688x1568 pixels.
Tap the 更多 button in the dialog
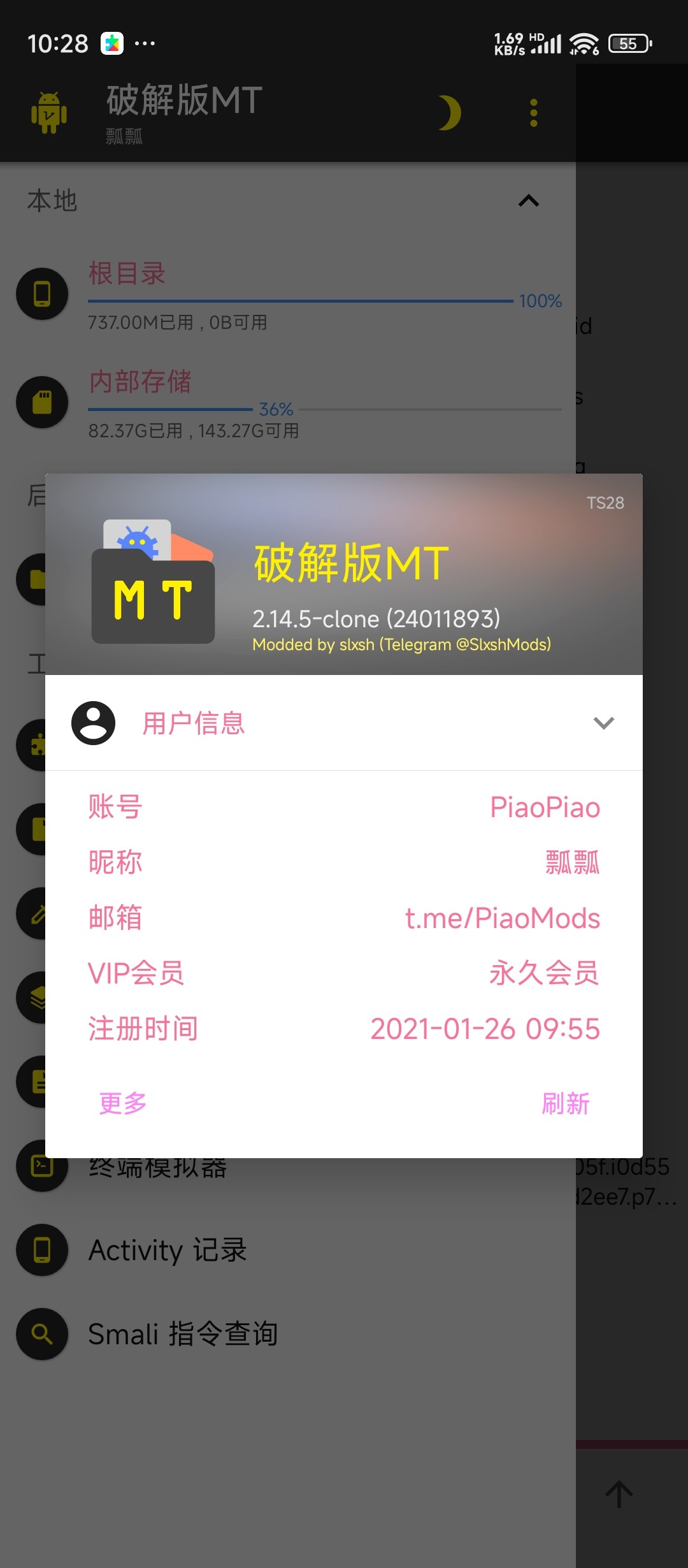tap(123, 1103)
